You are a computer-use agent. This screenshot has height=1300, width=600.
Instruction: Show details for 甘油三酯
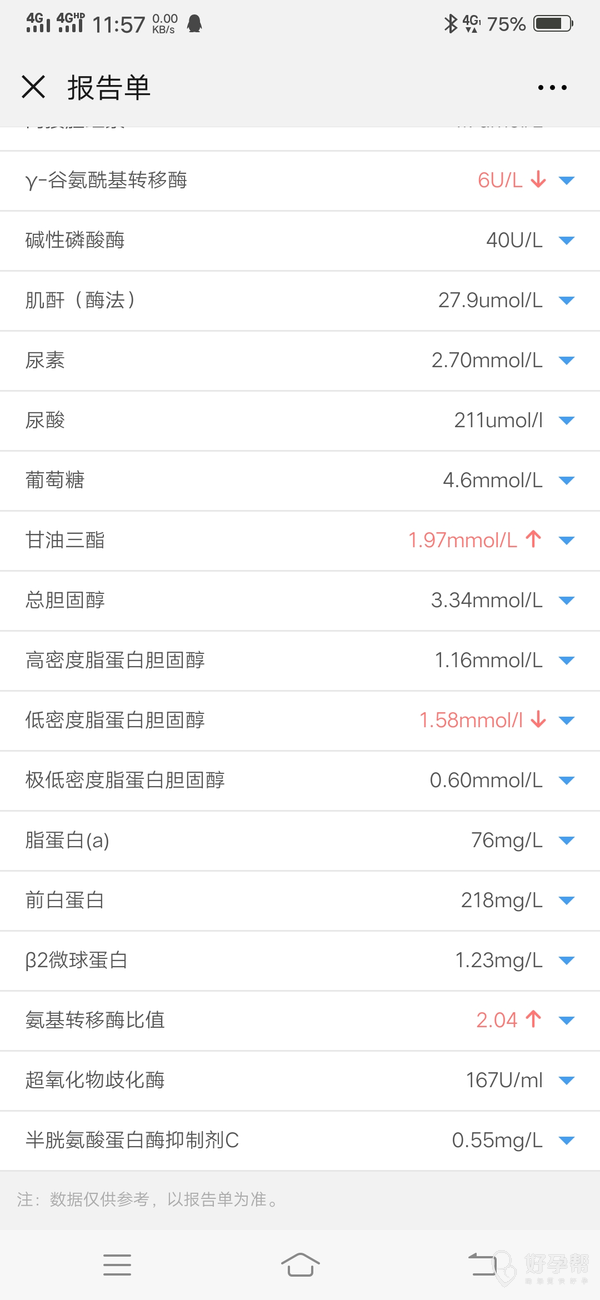click(567, 541)
